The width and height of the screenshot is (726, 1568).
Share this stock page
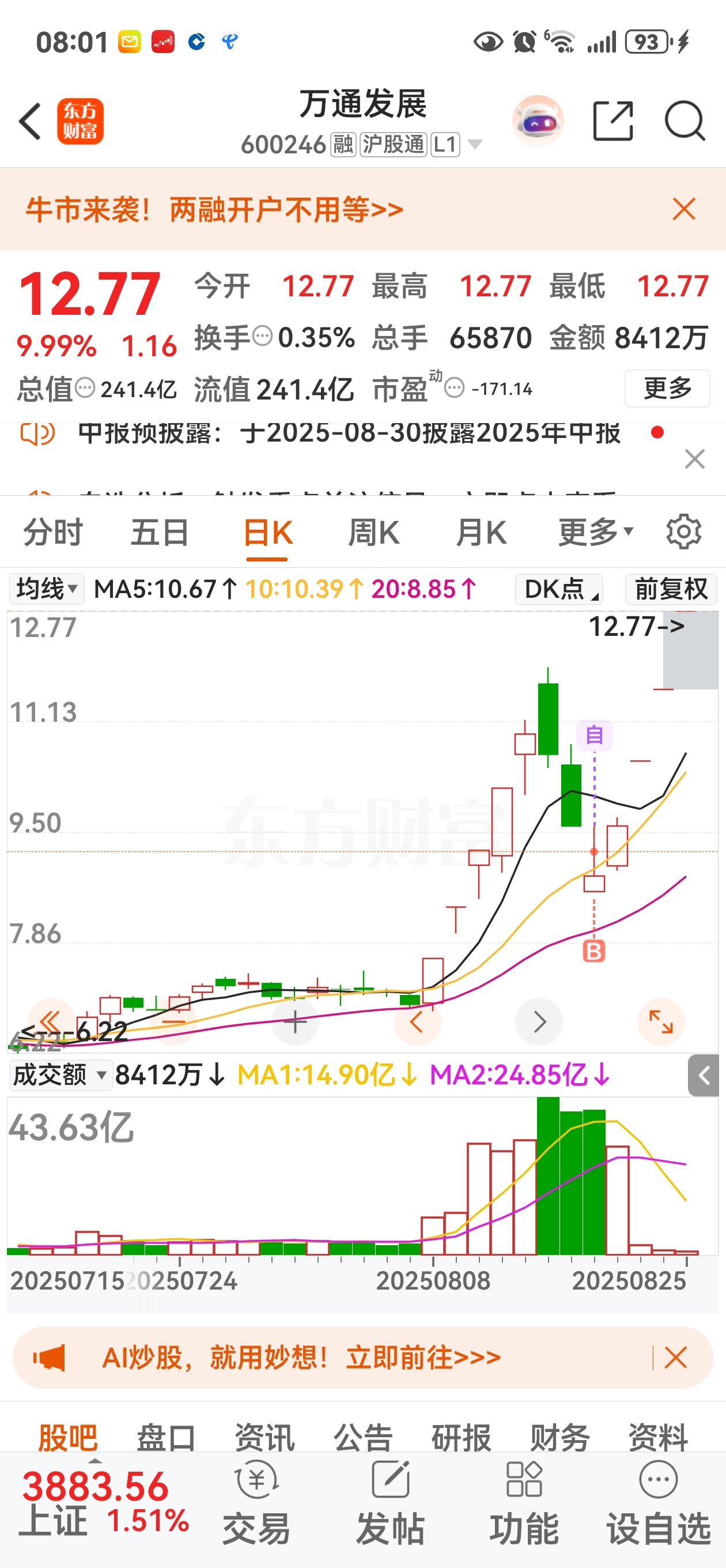coord(613,121)
